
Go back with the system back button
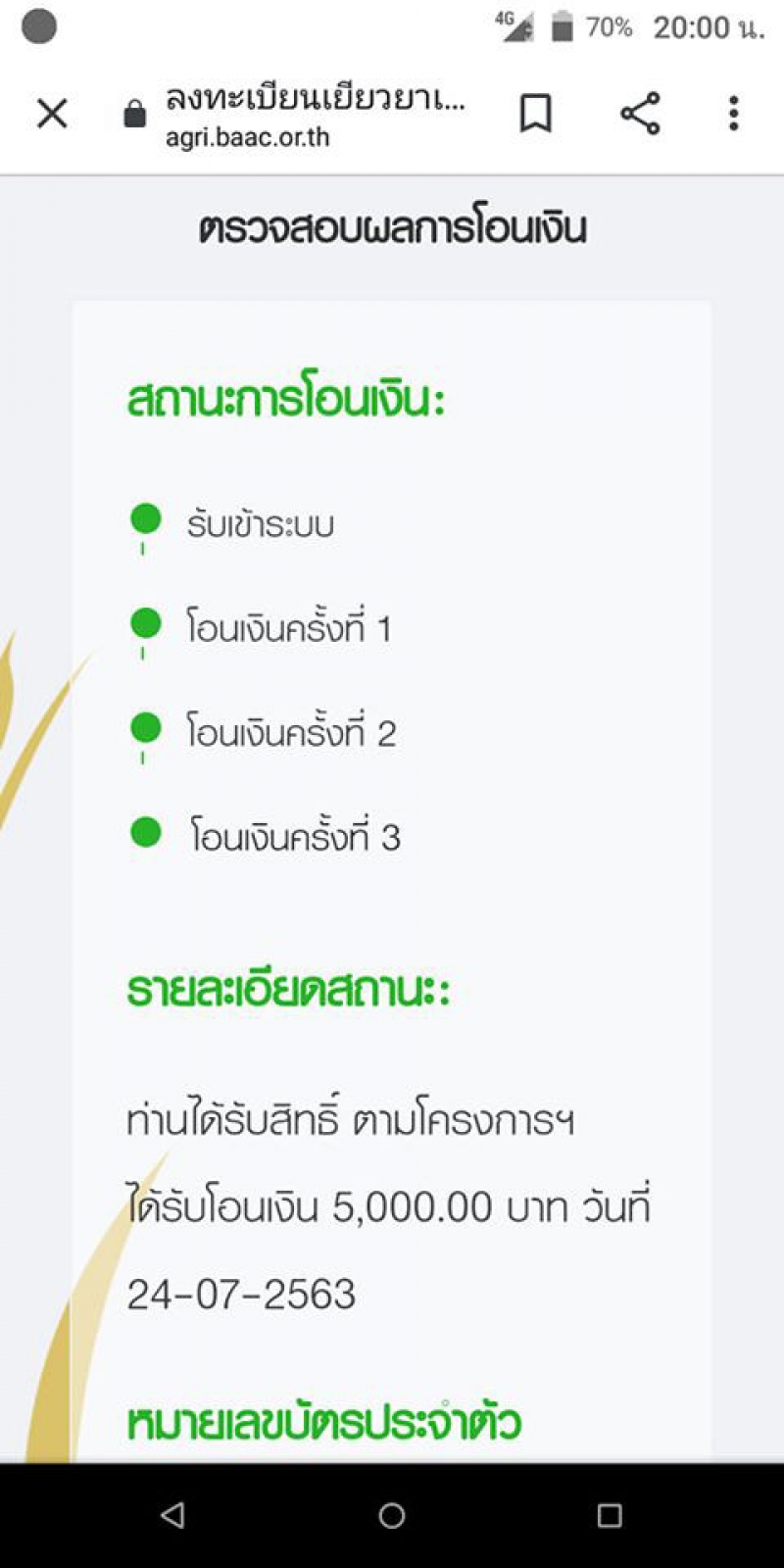[173, 1515]
